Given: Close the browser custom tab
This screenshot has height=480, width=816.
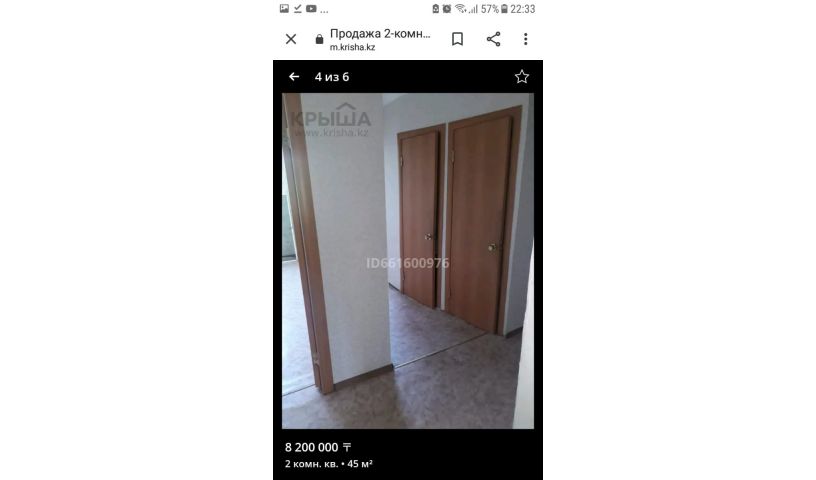Looking at the screenshot, I should pos(291,39).
